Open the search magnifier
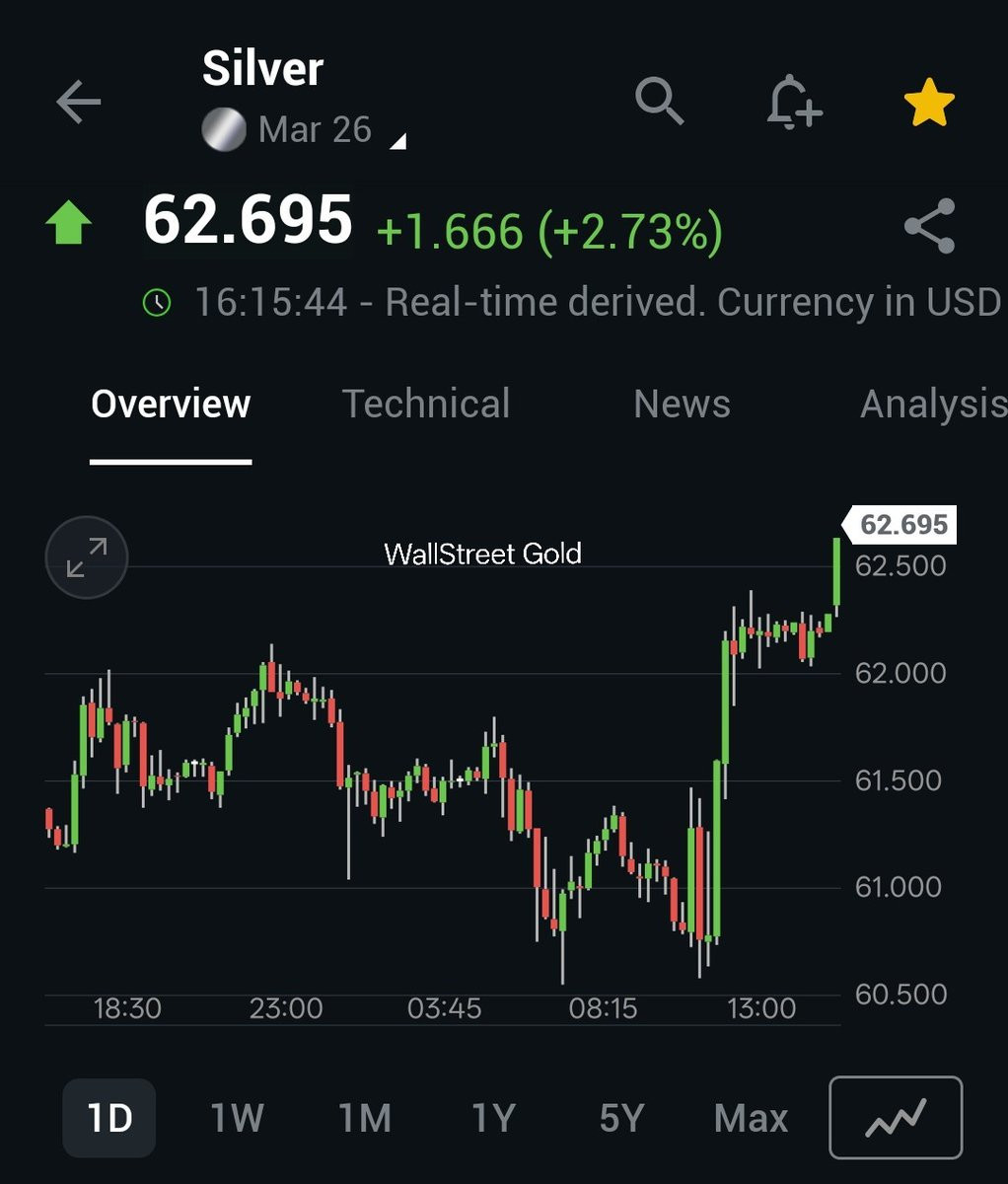The image size is (1008, 1184). [x=659, y=102]
